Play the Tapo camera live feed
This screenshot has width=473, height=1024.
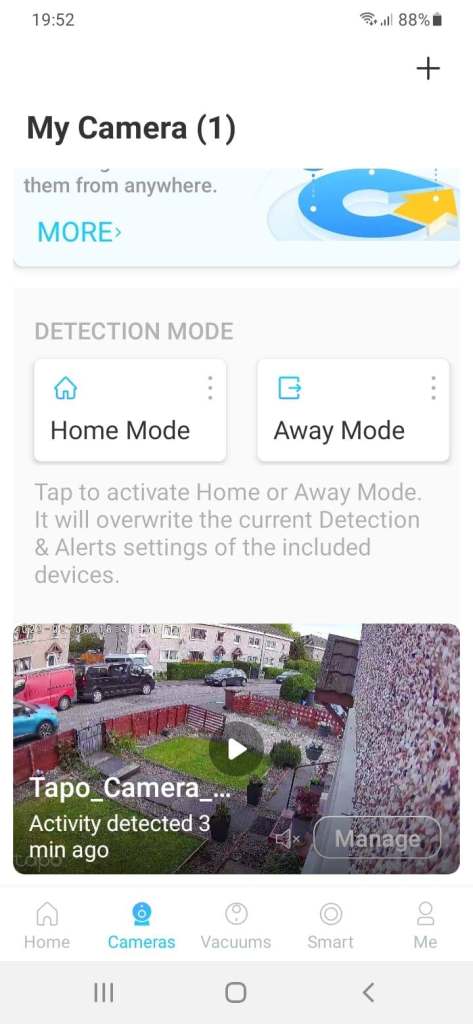(x=236, y=750)
